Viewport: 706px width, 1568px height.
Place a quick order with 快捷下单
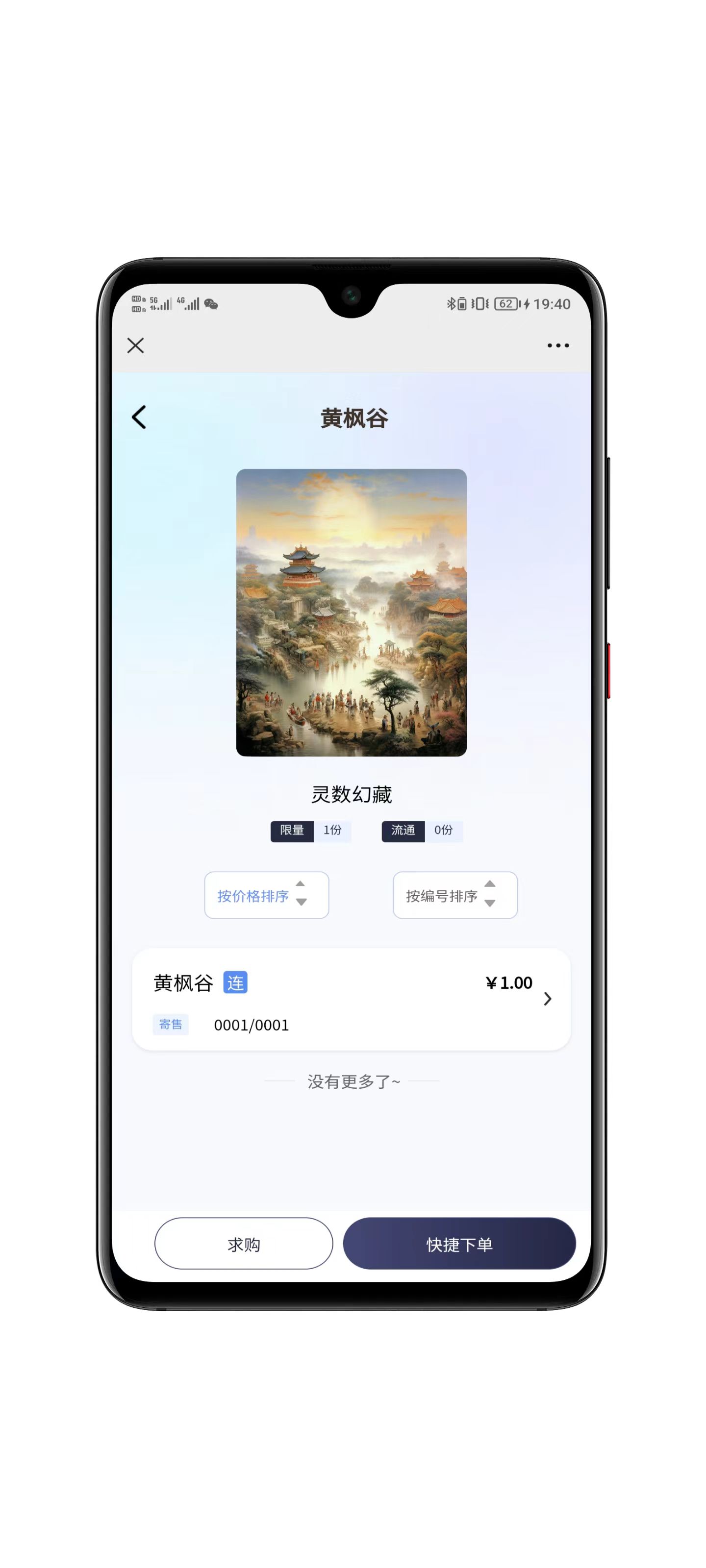tap(459, 1244)
